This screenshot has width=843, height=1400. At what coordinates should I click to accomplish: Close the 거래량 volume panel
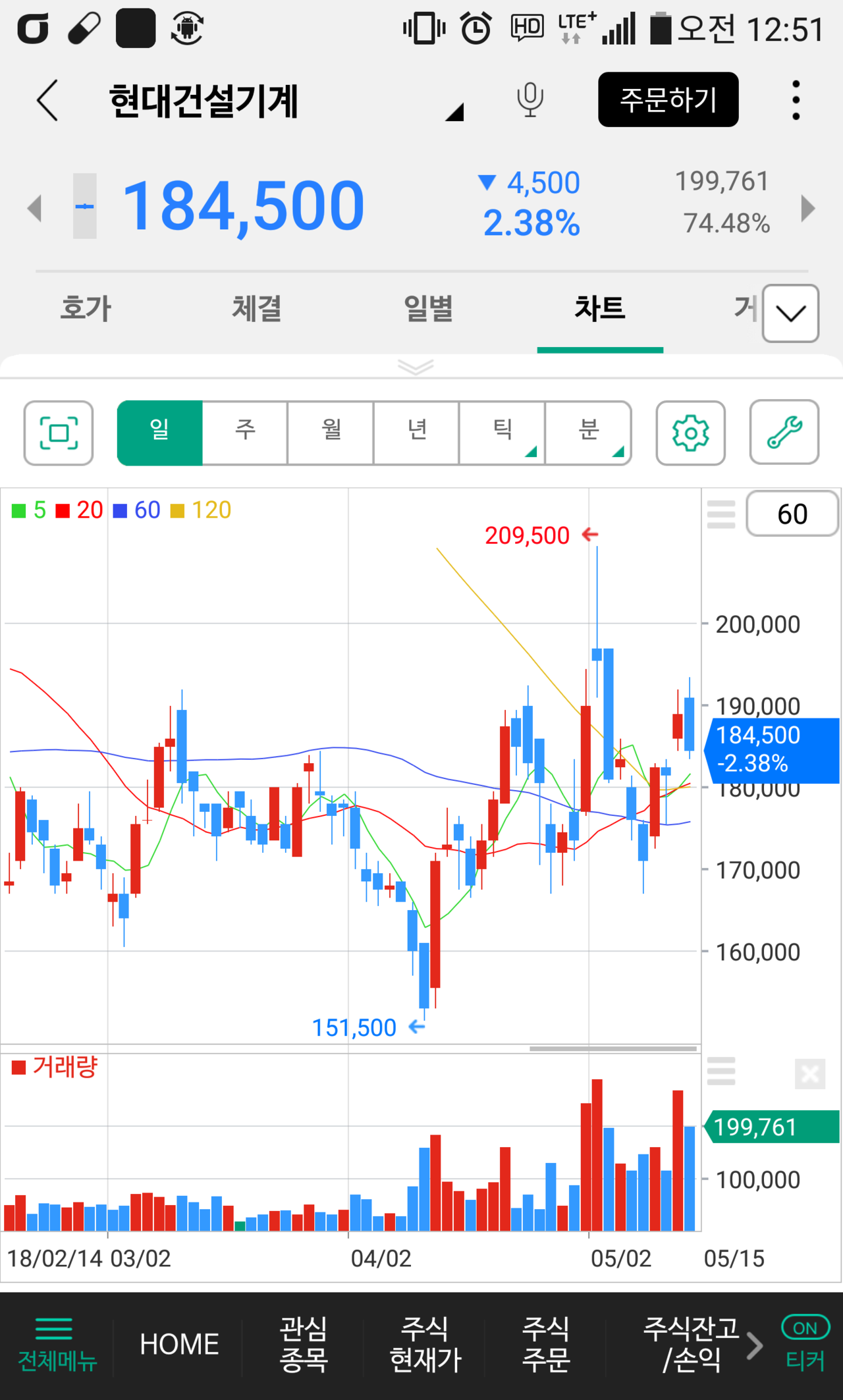click(809, 1074)
